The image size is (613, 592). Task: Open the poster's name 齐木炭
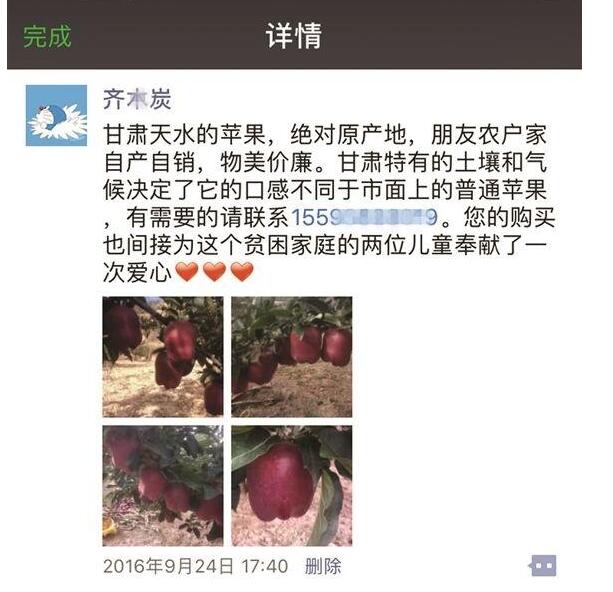click(138, 98)
